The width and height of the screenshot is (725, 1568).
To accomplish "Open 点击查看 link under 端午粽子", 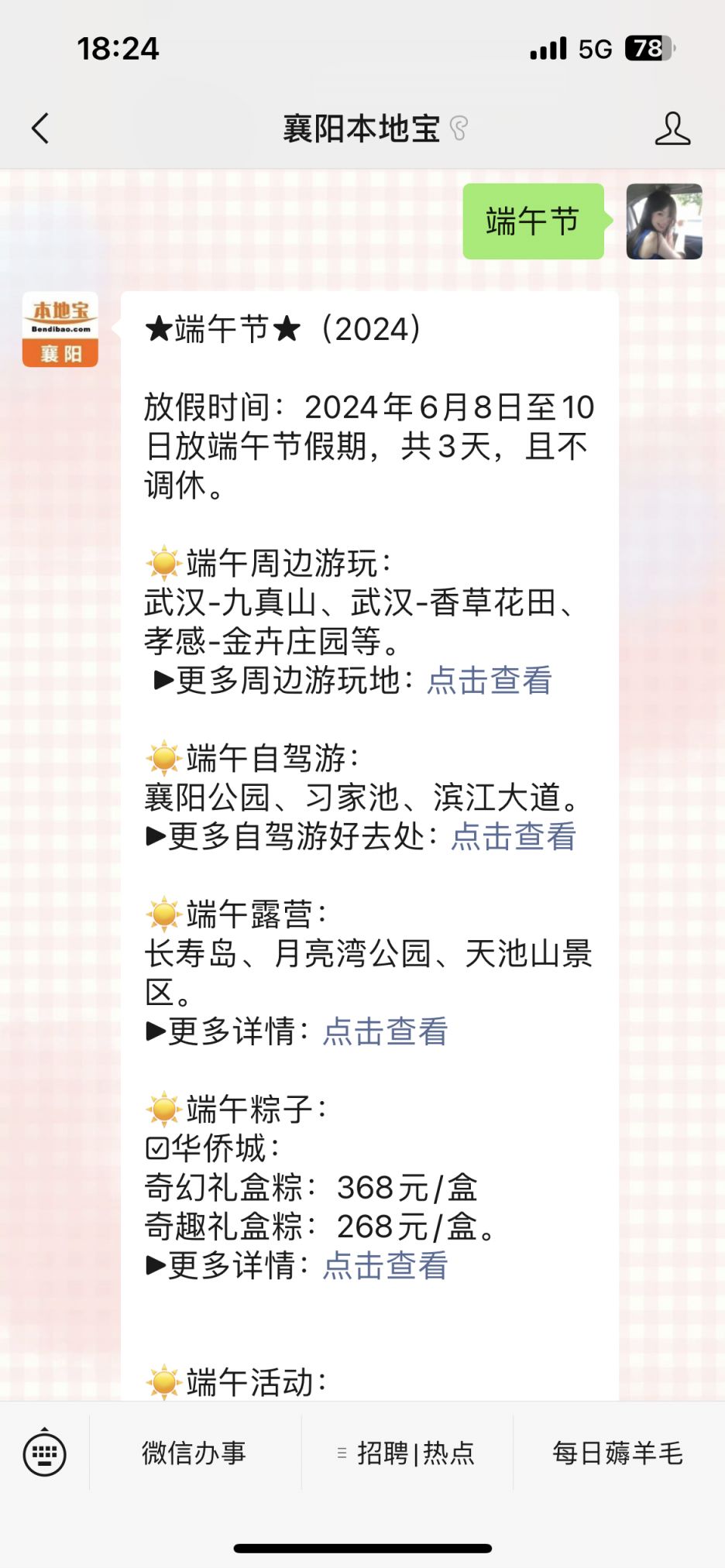I will pos(385,1265).
